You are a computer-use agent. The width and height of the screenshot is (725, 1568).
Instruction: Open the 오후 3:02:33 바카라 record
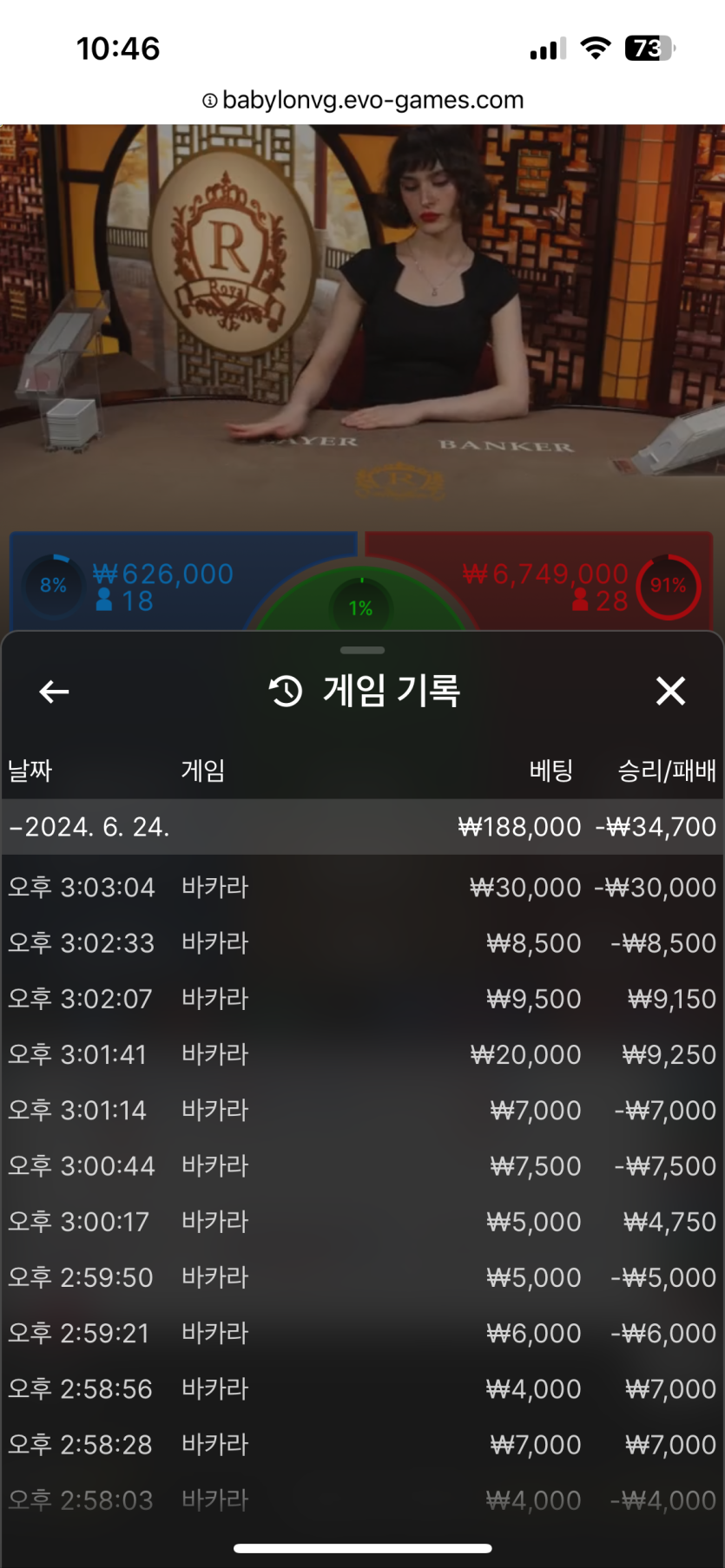pyautogui.click(x=362, y=943)
